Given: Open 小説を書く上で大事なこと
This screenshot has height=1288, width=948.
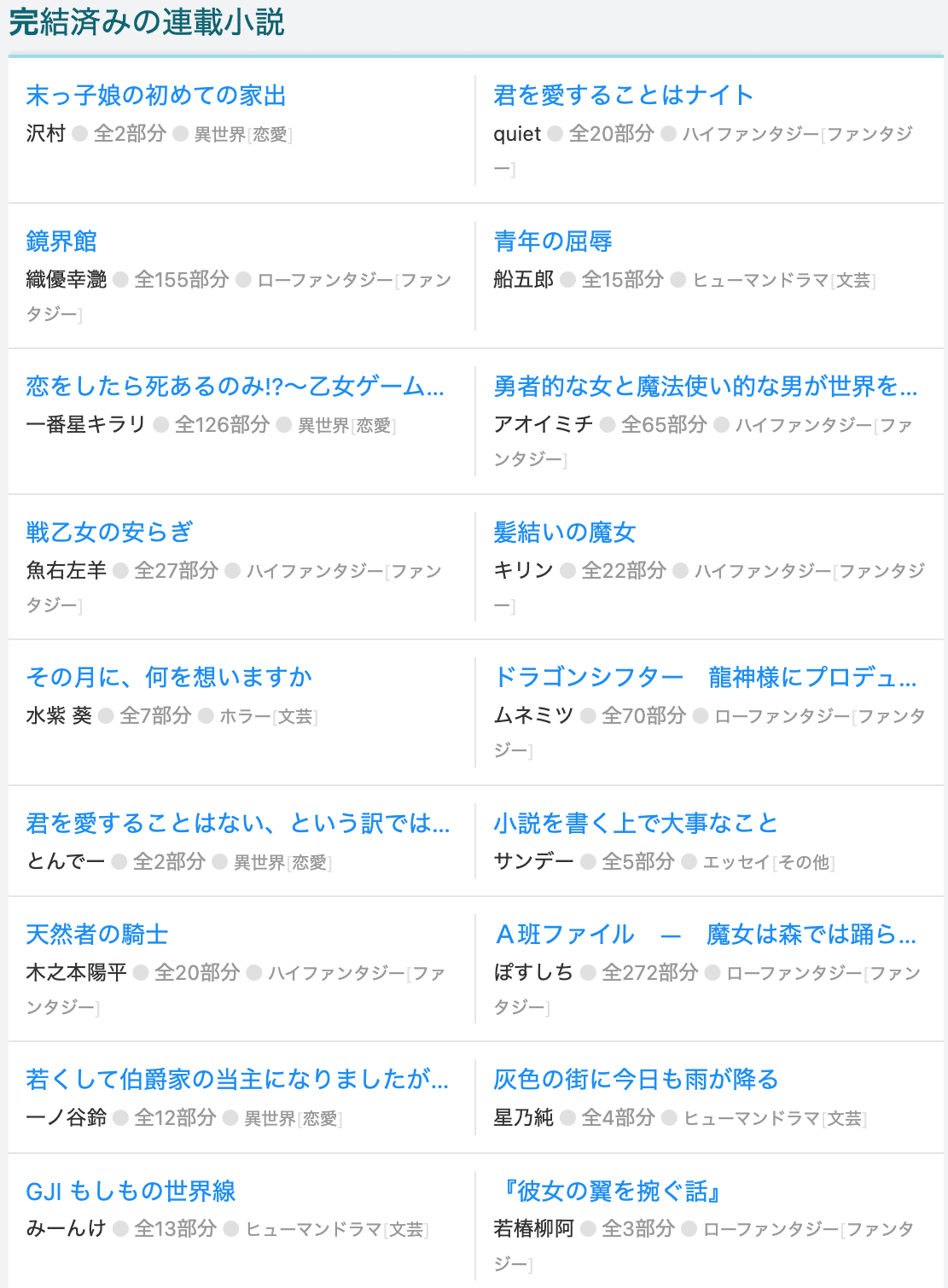Looking at the screenshot, I should (636, 824).
